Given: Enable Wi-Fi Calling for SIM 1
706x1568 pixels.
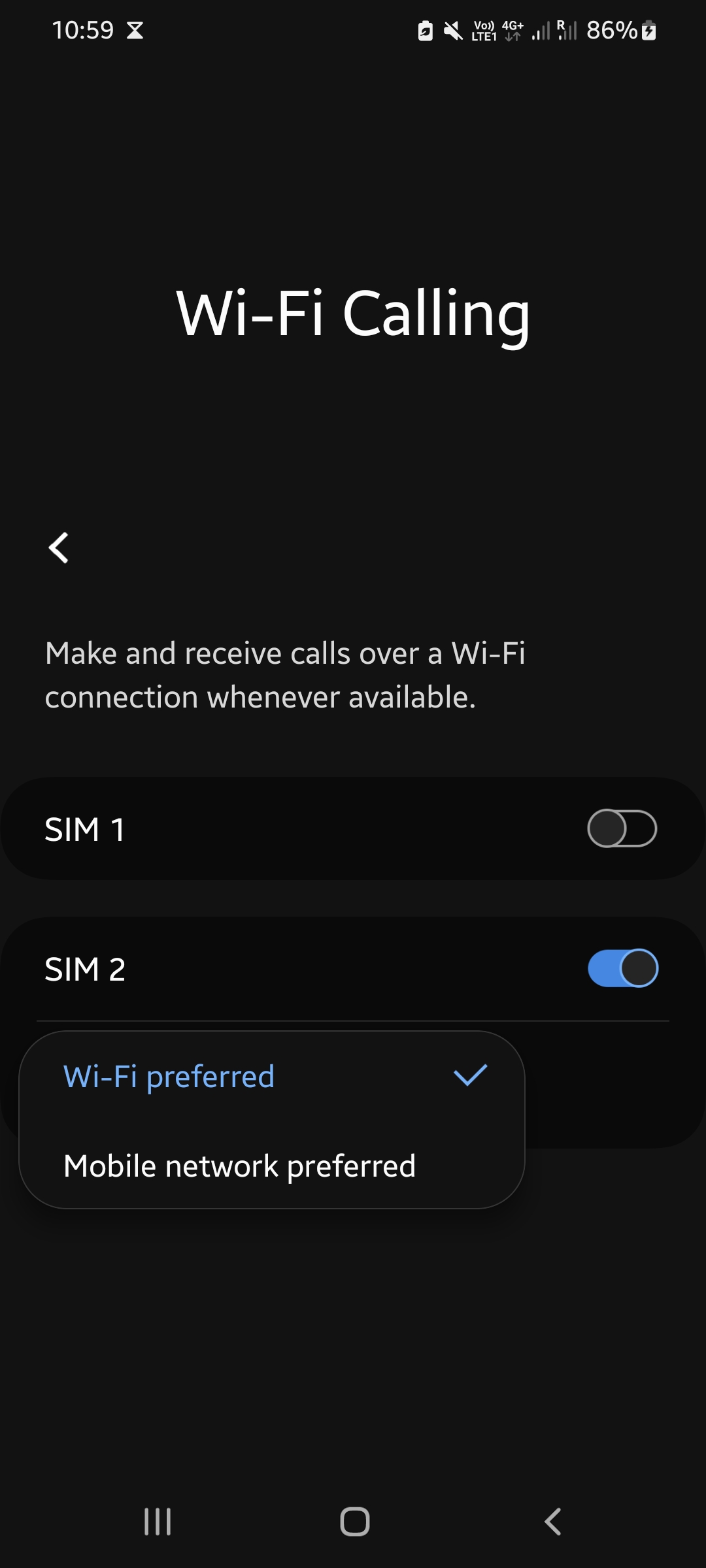Looking at the screenshot, I should (x=622, y=828).
